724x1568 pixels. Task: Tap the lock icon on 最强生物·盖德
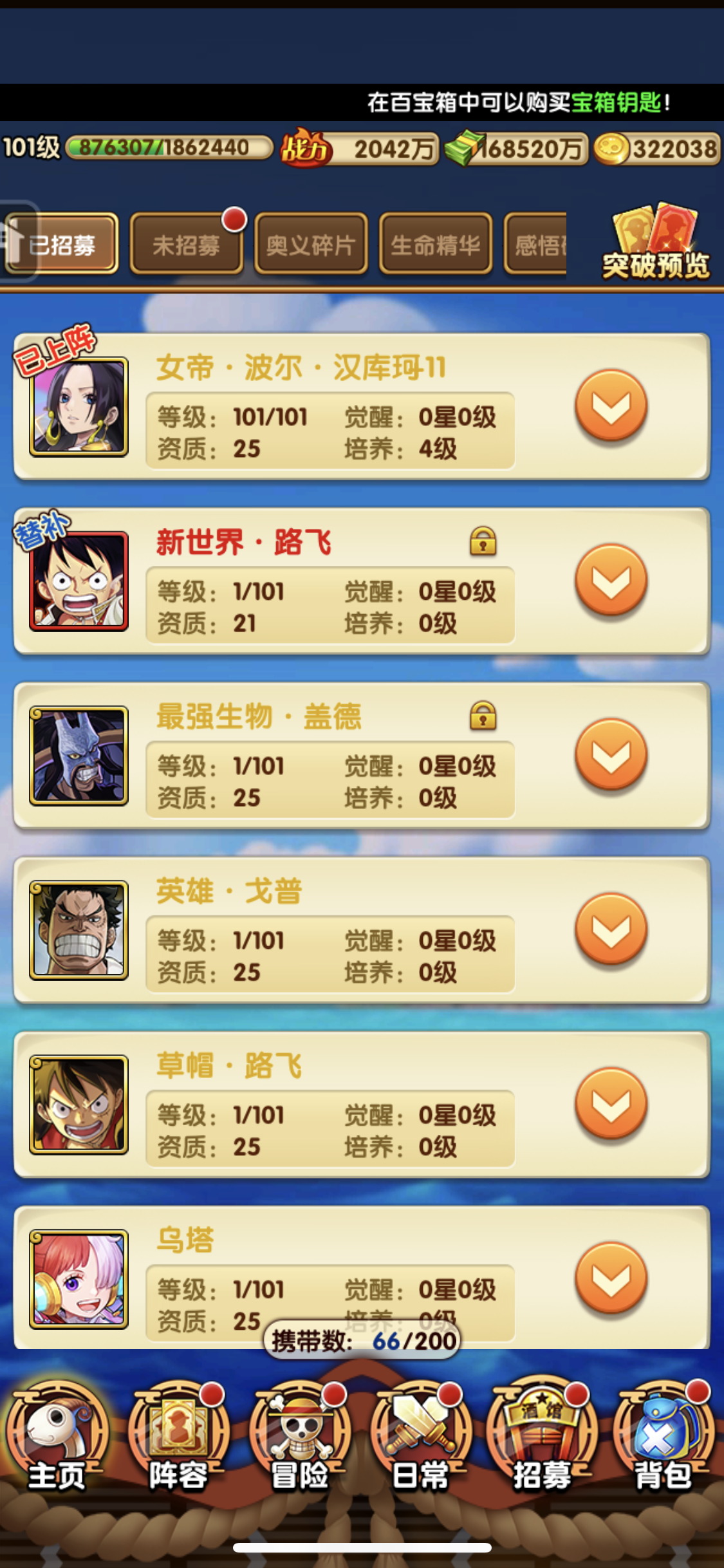click(483, 716)
